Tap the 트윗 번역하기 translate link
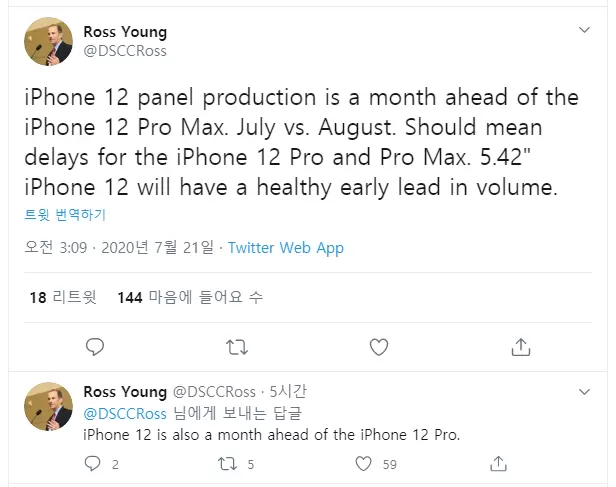The image size is (616, 487). tap(65, 215)
